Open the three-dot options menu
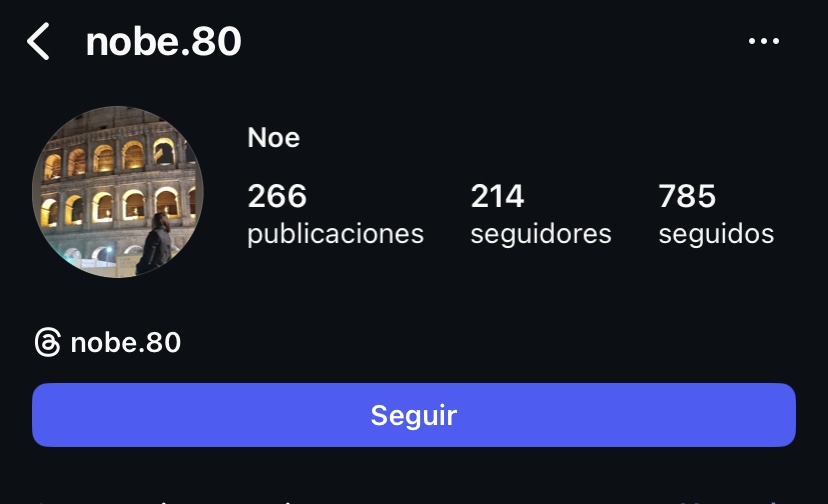Image resolution: width=828 pixels, height=504 pixels. [x=763, y=42]
